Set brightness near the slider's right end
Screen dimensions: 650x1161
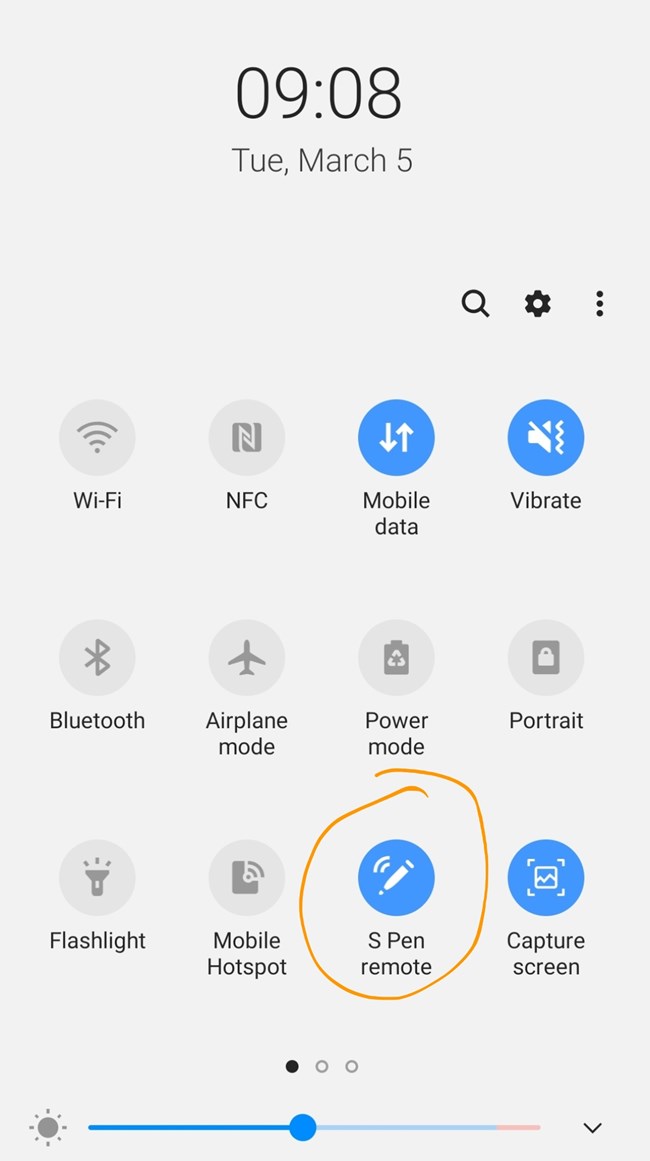525,1128
